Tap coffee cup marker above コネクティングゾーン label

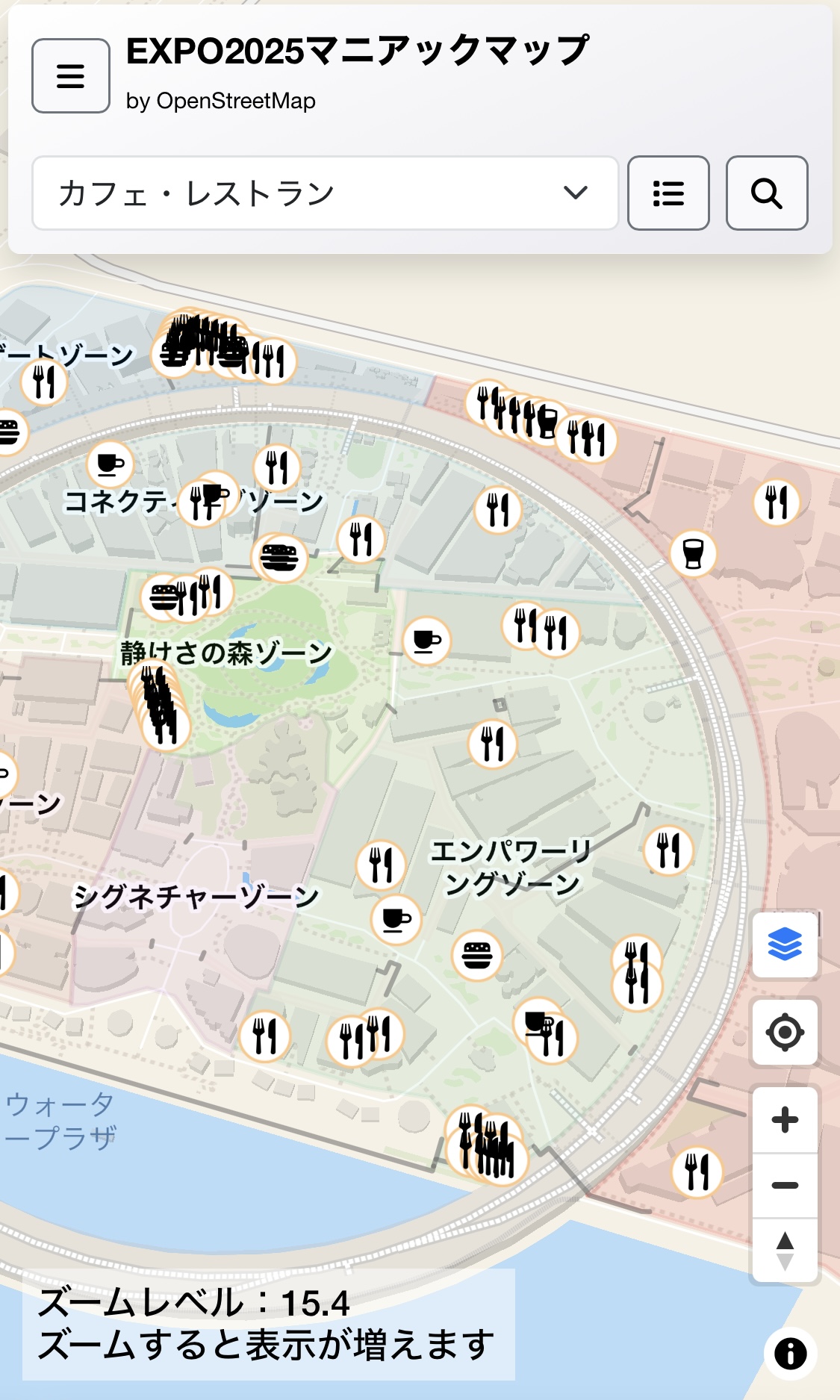tap(111, 464)
